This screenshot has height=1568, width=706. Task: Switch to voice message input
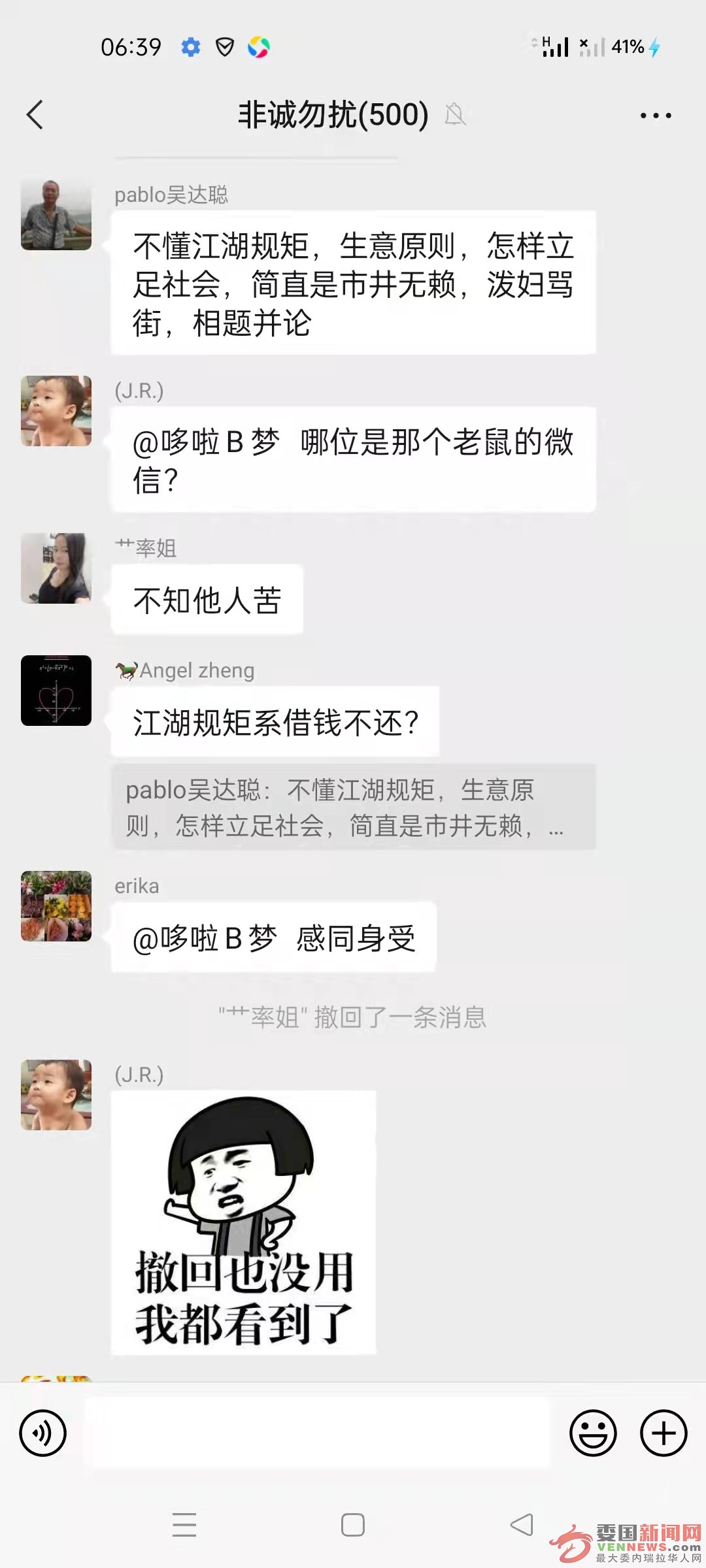(x=43, y=1433)
